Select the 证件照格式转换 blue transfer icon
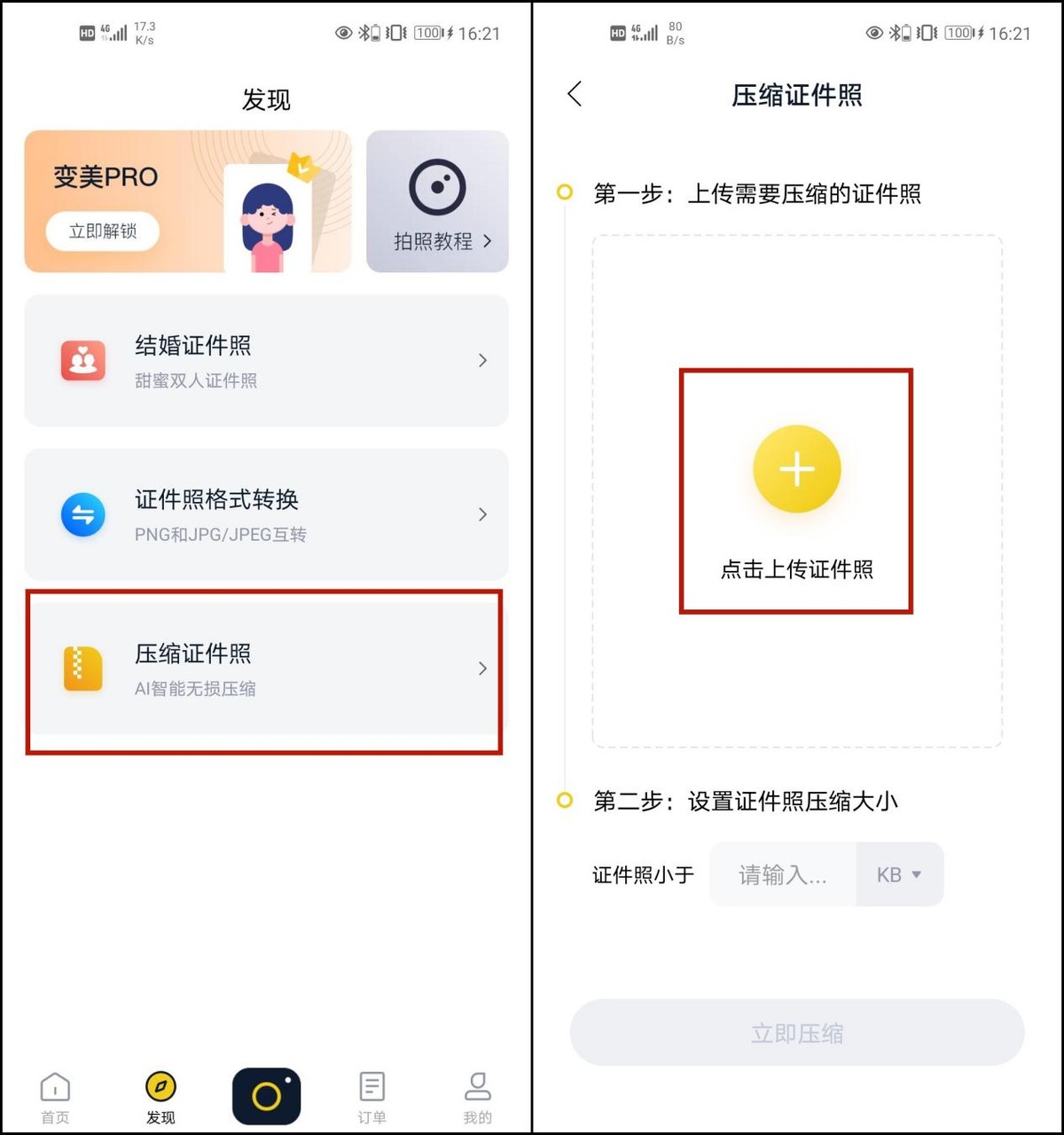 pos(82,514)
